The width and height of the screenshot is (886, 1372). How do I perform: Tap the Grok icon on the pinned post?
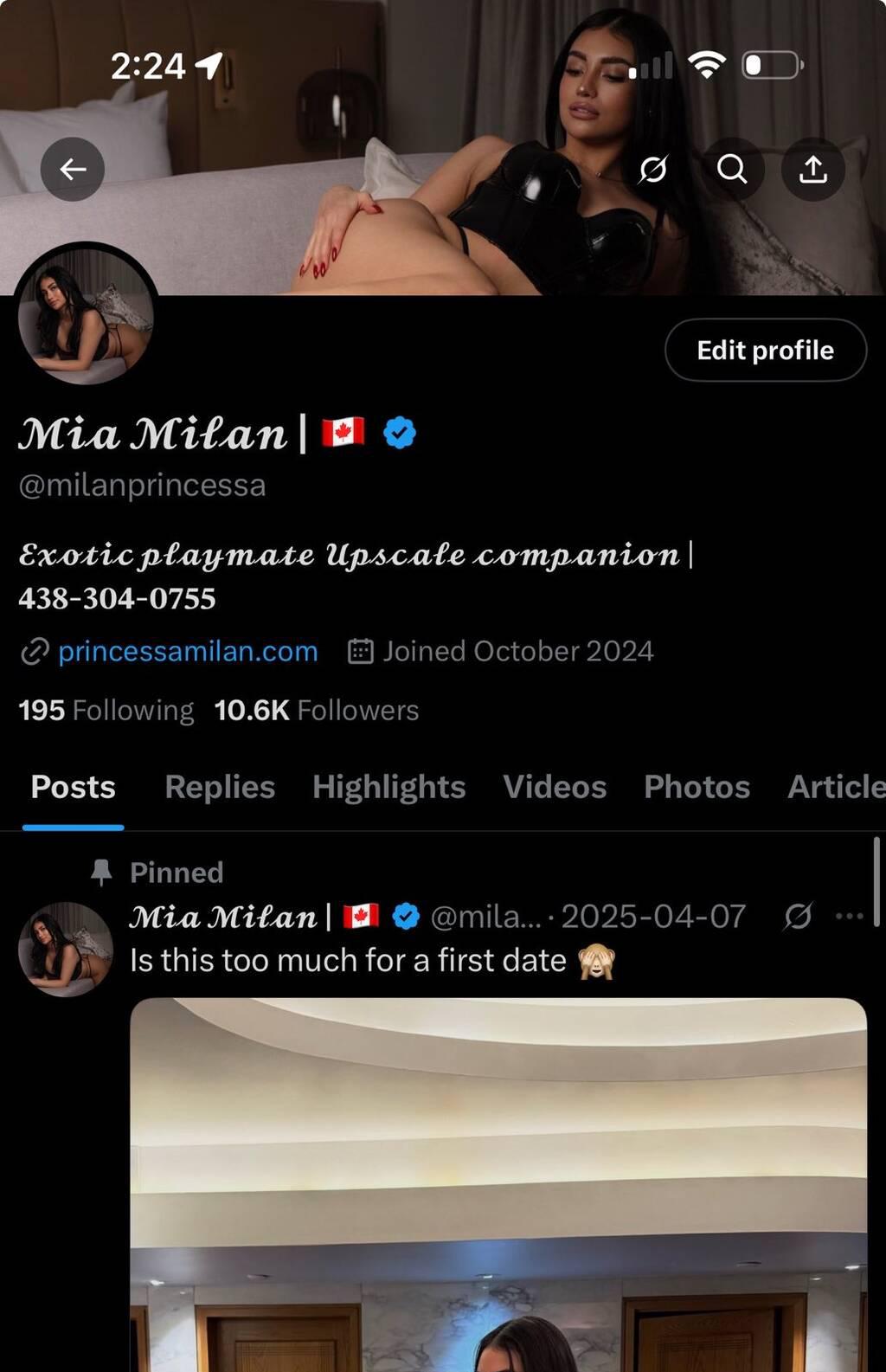click(797, 917)
